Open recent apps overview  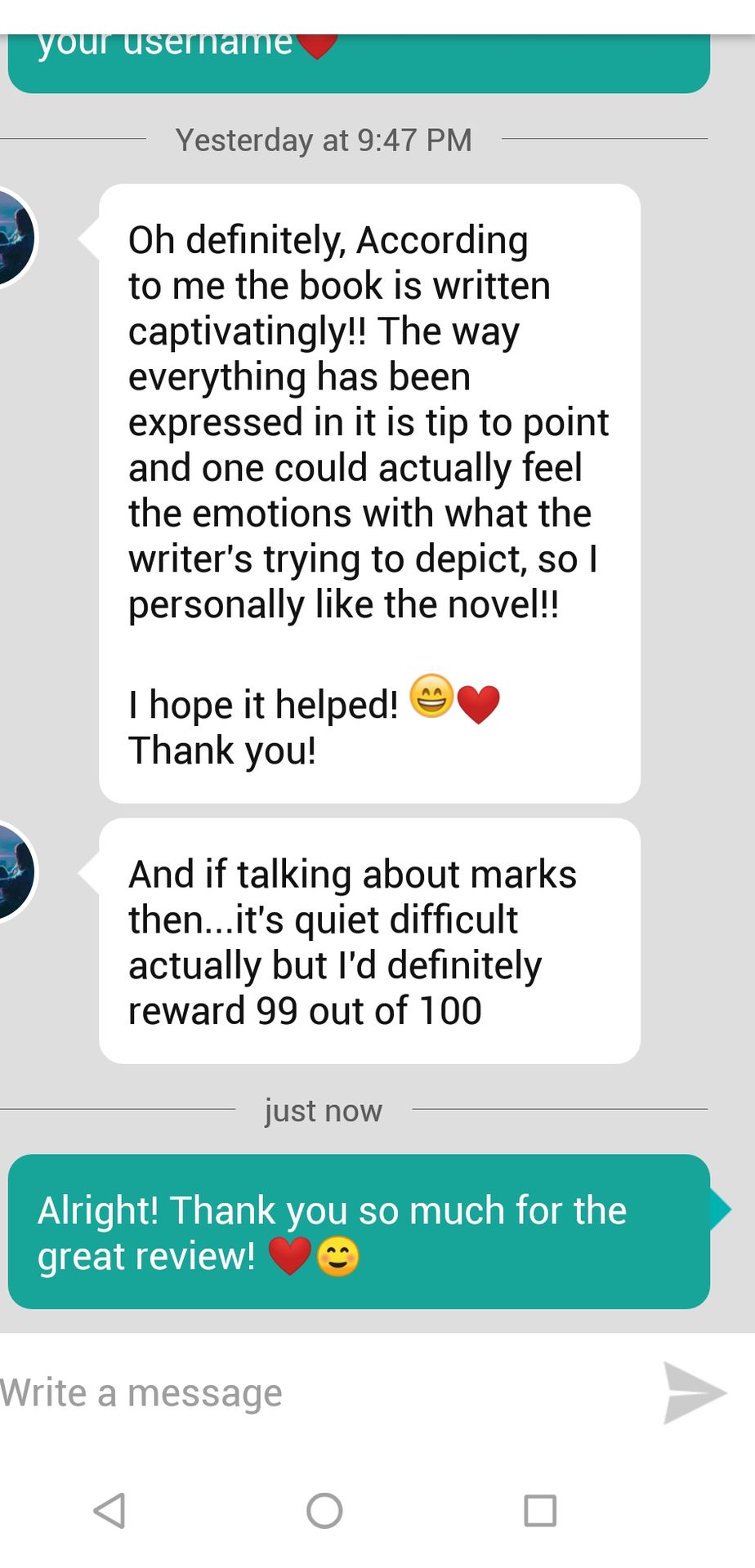[x=539, y=1511]
